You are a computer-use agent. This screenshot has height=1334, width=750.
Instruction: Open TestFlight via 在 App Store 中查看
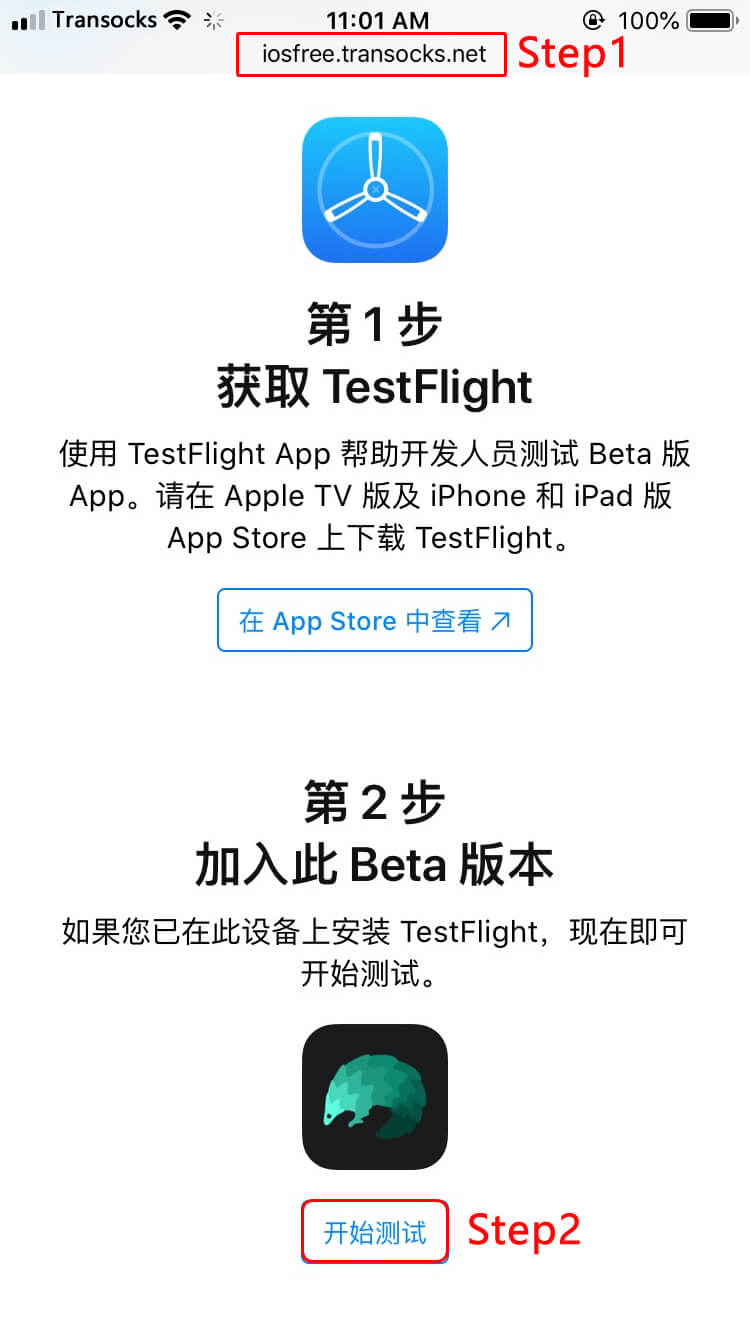click(x=375, y=621)
